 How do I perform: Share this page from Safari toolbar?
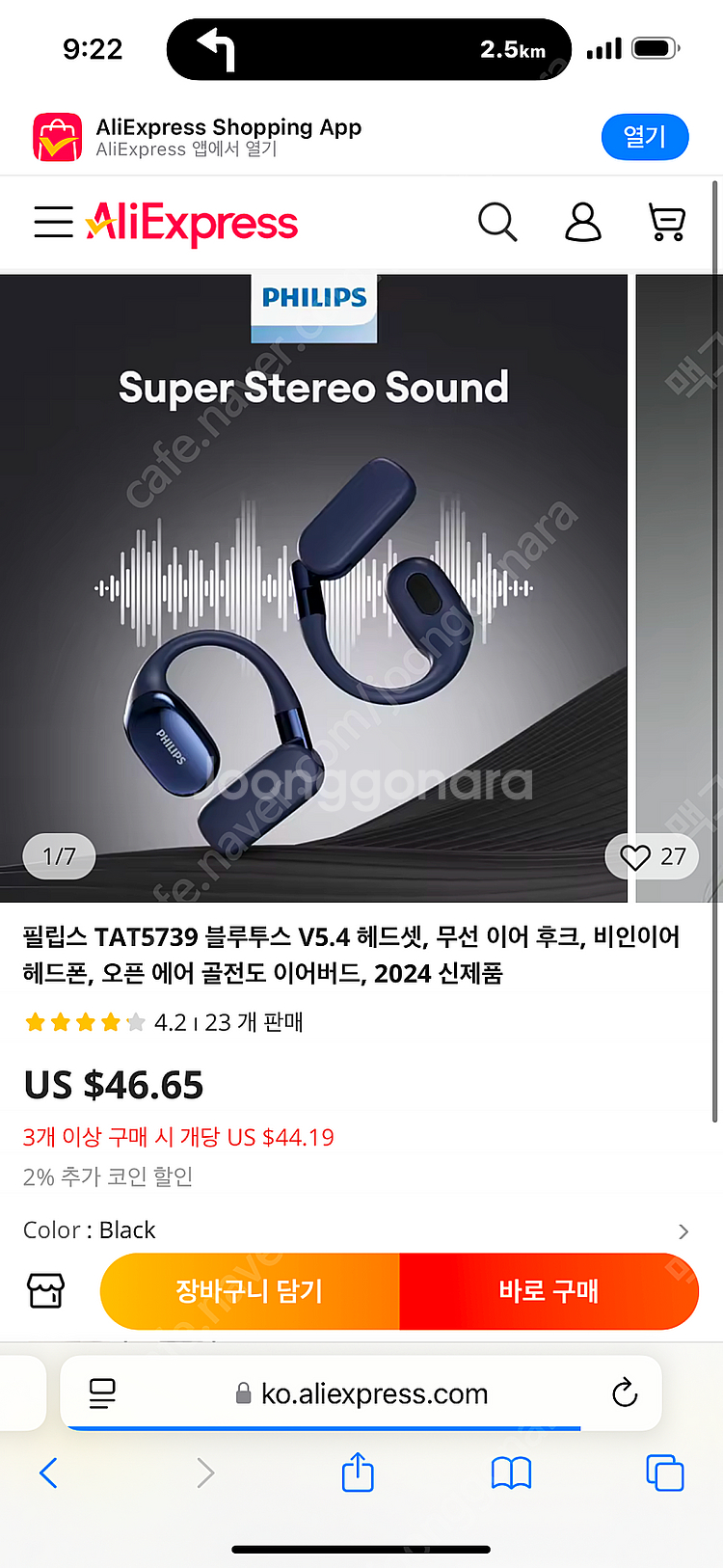(358, 1473)
